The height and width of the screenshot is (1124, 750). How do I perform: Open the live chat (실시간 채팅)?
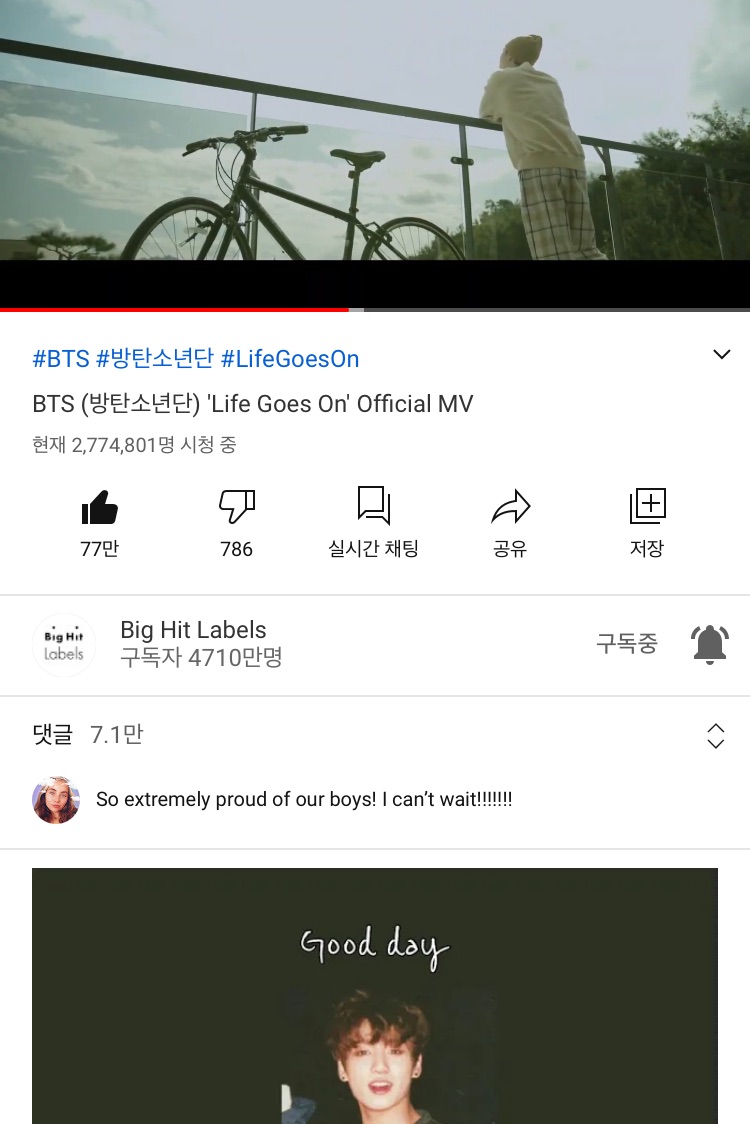[x=373, y=508]
